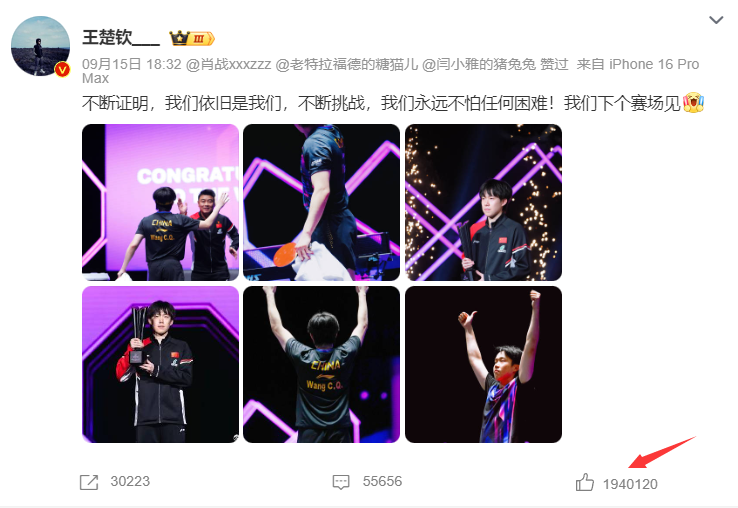View photo of player holding trophy
The image size is (738, 508).
pyautogui.click(x=160, y=364)
